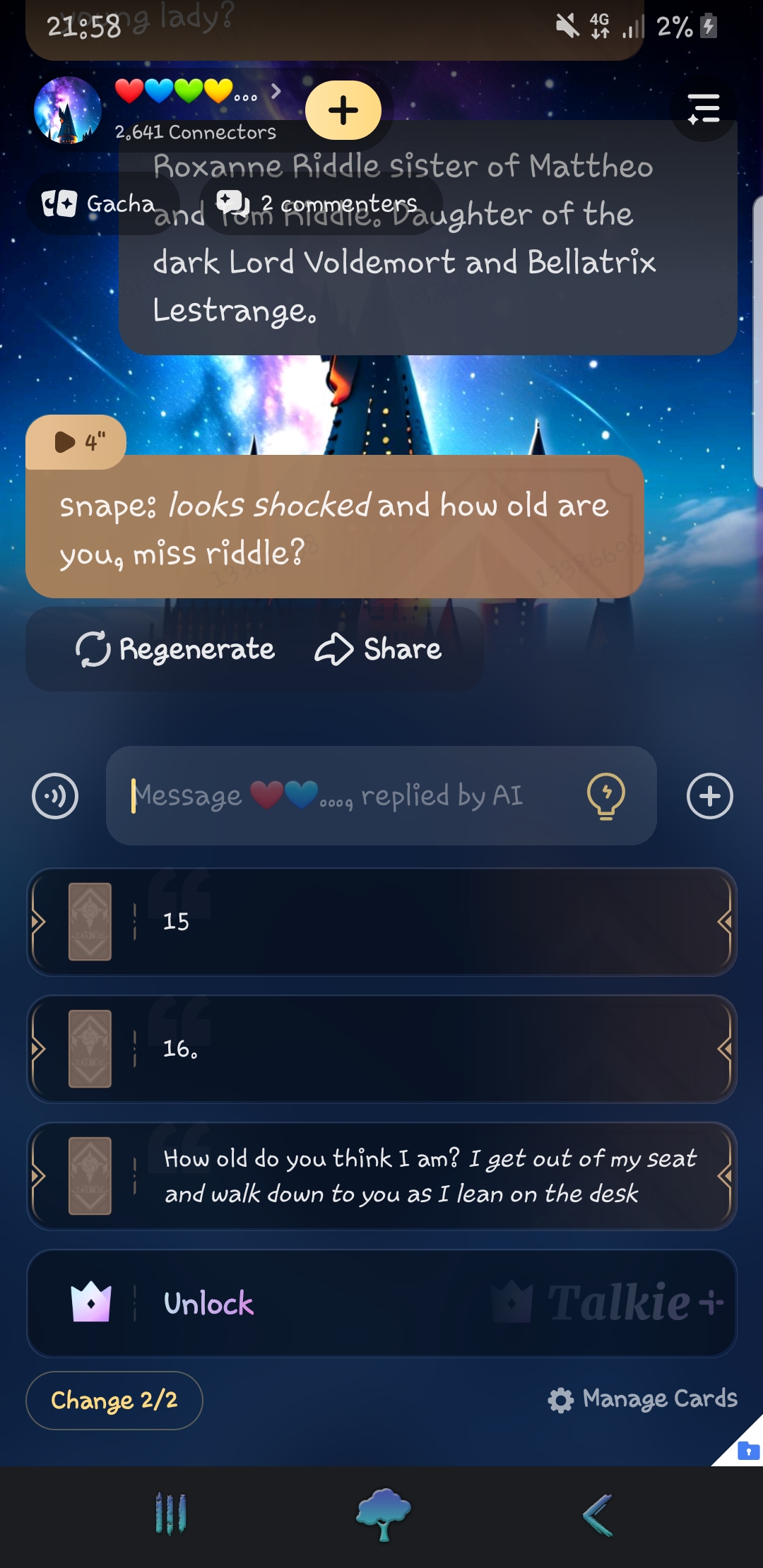Regenerate Snape's reply

pyautogui.click(x=175, y=649)
